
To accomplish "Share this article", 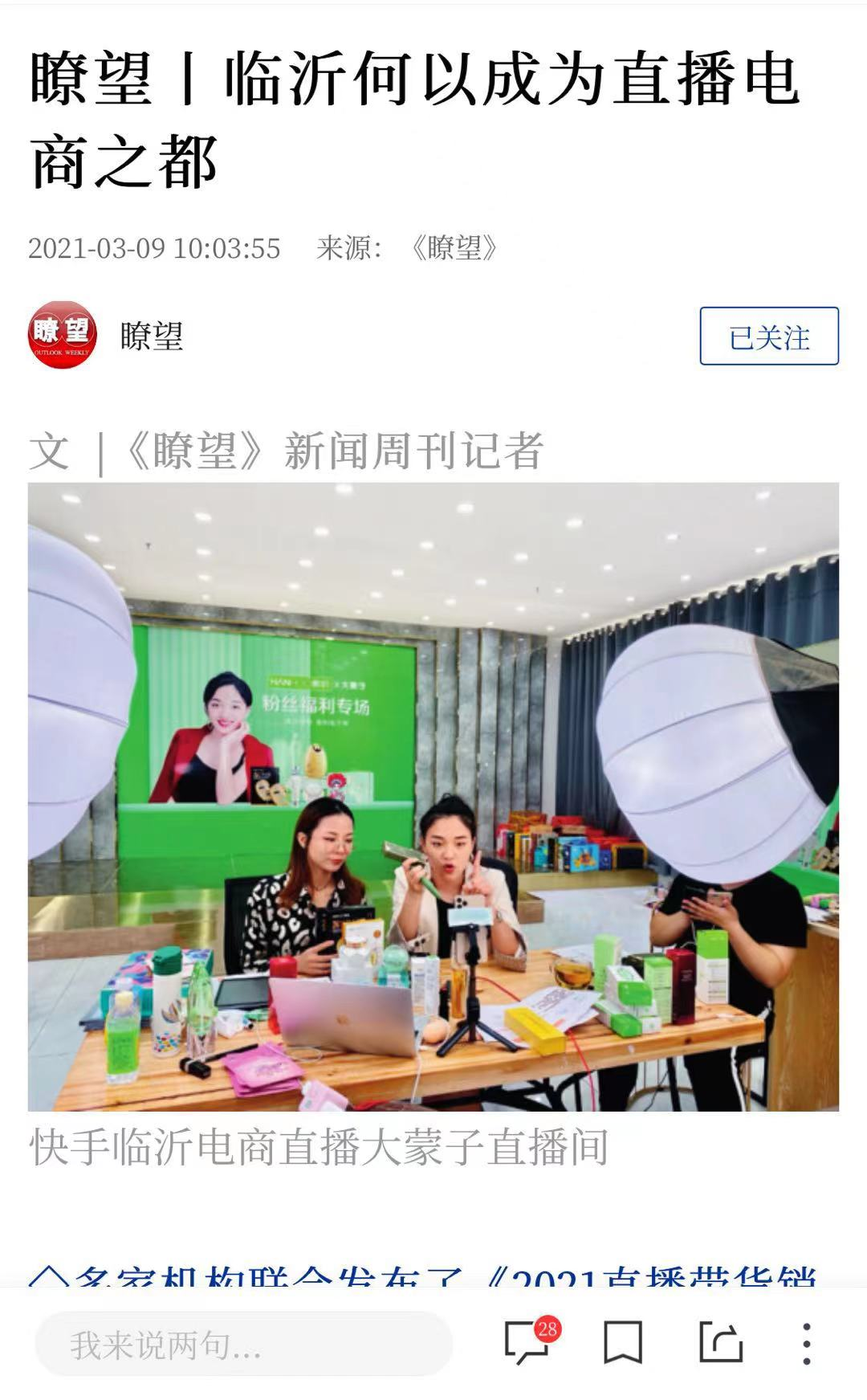I will pos(720,1343).
